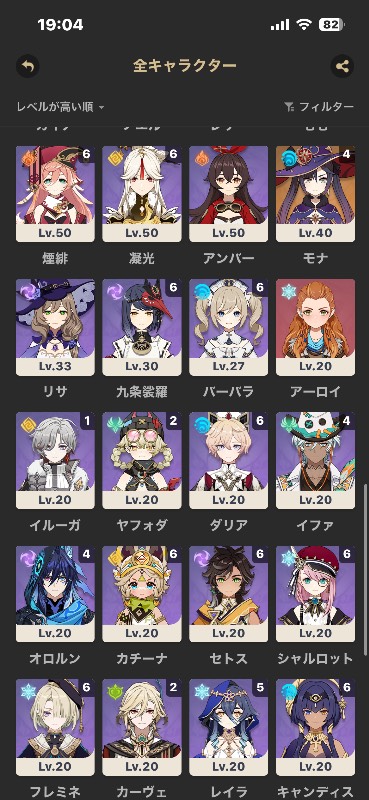Image resolution: width=369 pixels, height=800 pixels.
Task: Open オロルン's character card
Action: 55,594
